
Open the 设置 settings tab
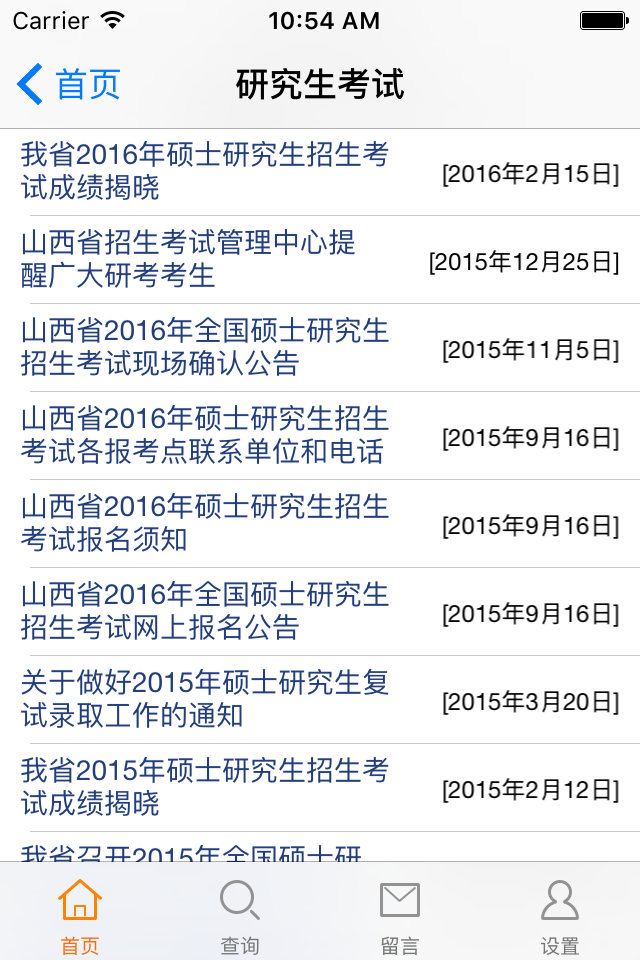560,915
